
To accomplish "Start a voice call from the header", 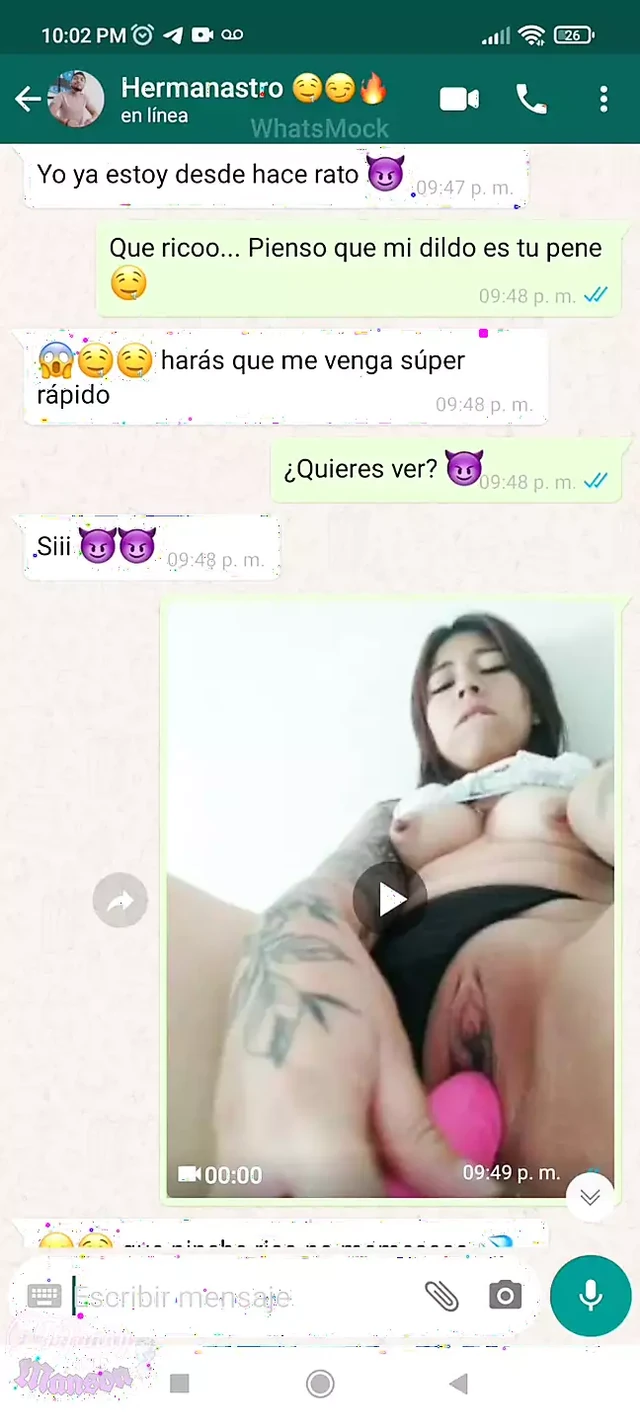I will [531, 99].
